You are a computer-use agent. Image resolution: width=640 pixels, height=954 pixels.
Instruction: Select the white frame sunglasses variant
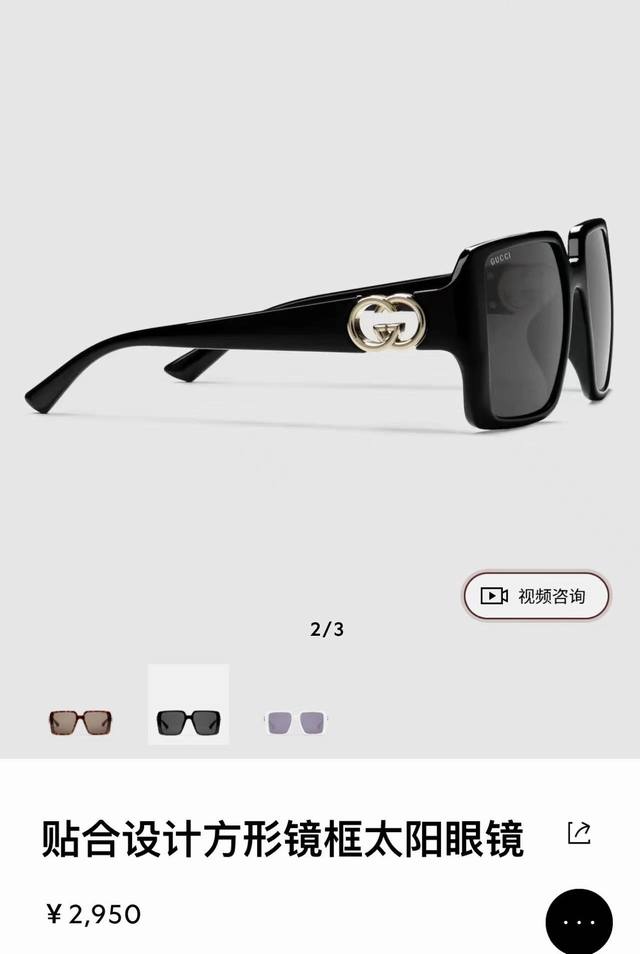[296, 720]
